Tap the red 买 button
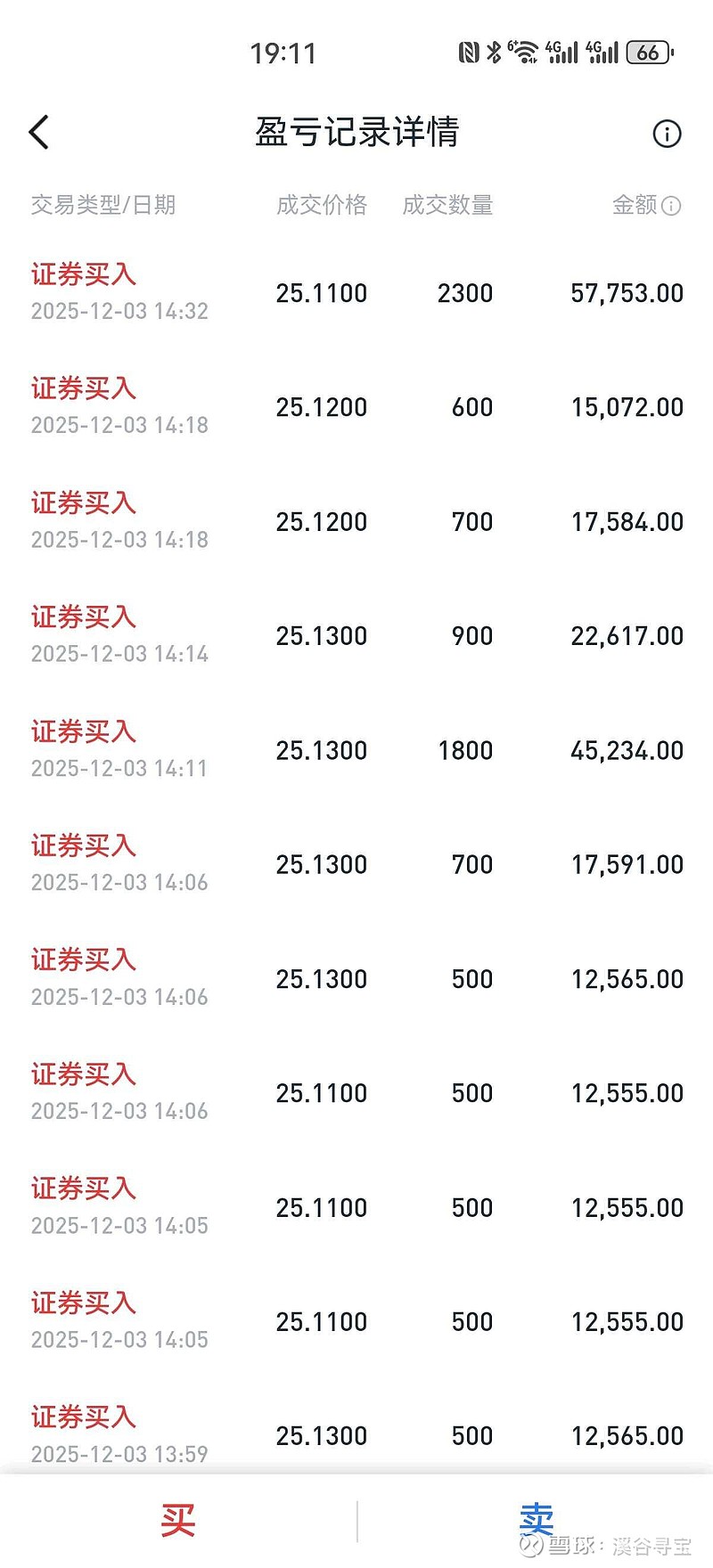This screenshot has width=713, height=1568. coord(178,1520)
